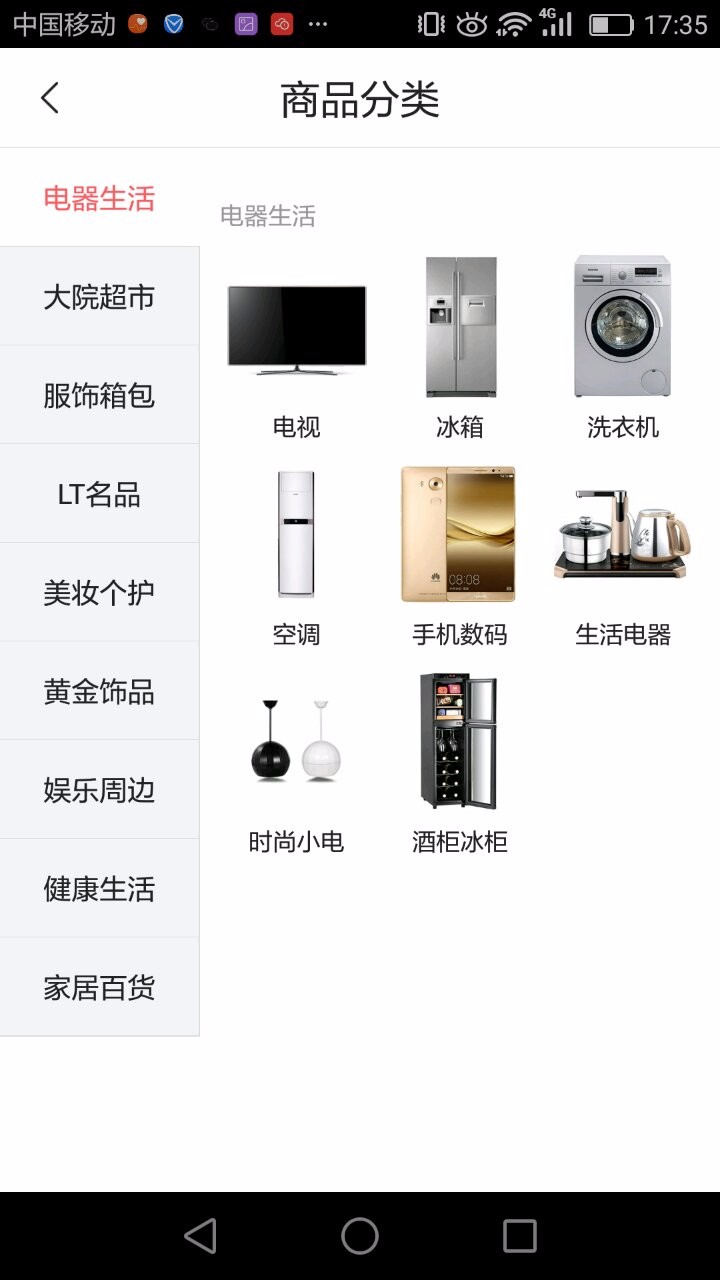Tap the 健康生活 sidebar item

click(x=99, y=887)
